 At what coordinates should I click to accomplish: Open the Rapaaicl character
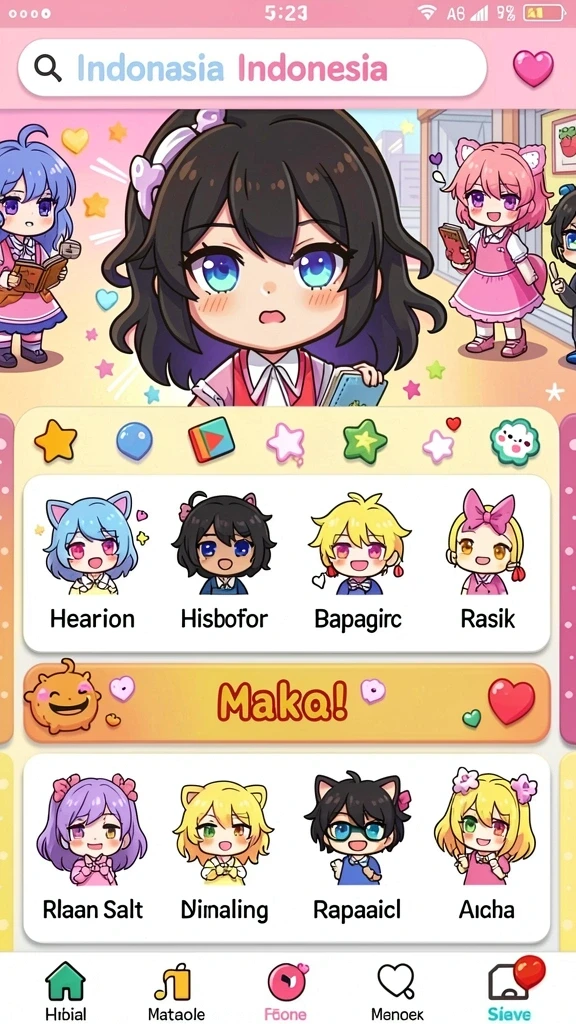pyautogui.click(x=357, y=847)
